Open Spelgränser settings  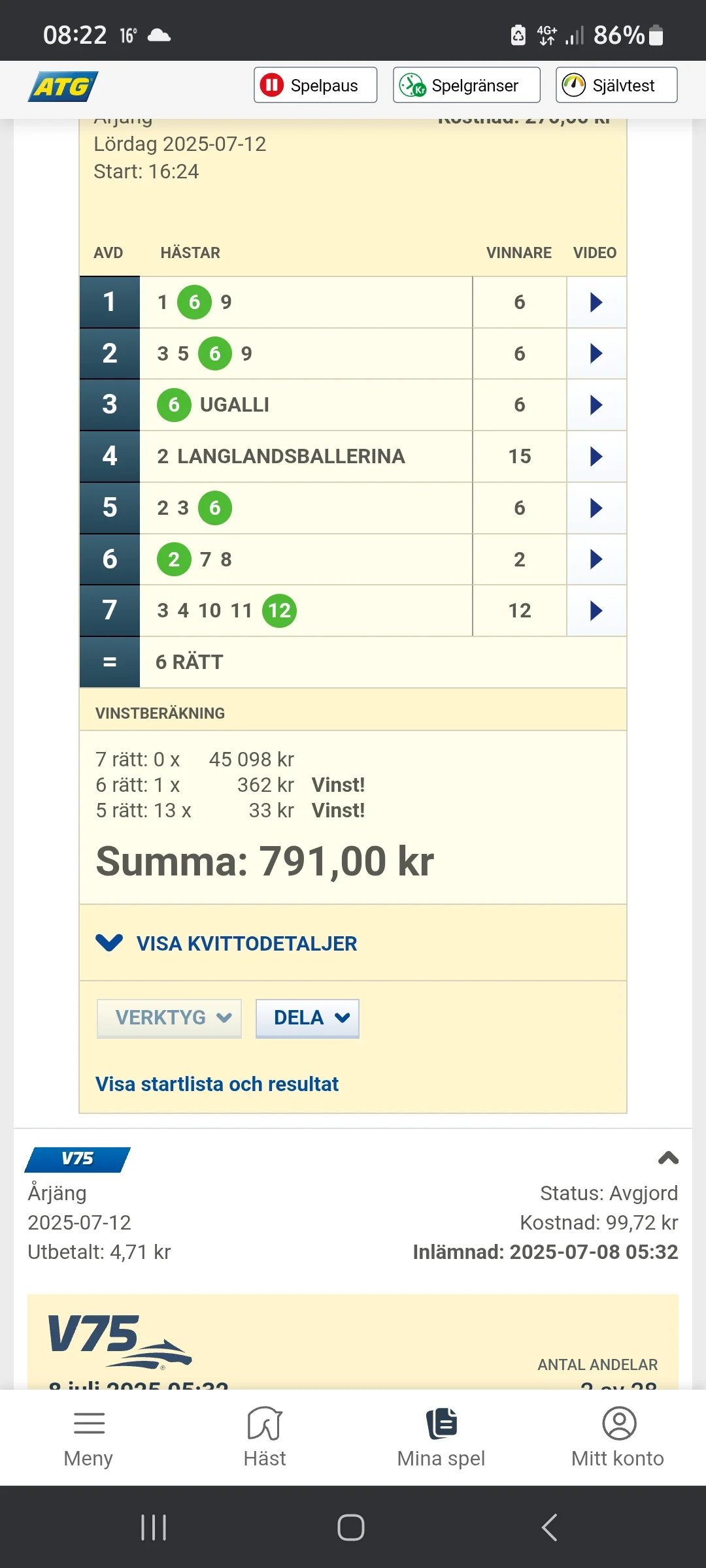point(466,85)
